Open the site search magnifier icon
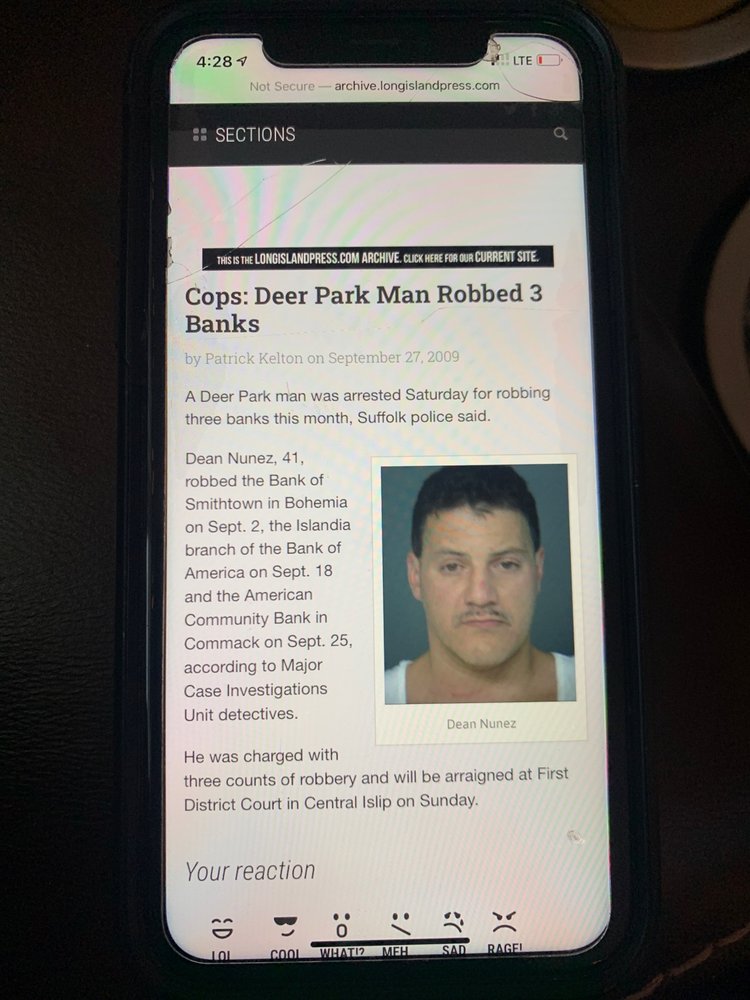Image resolution: width=750 pixels, height=1000 pixels. click(560, 133)
